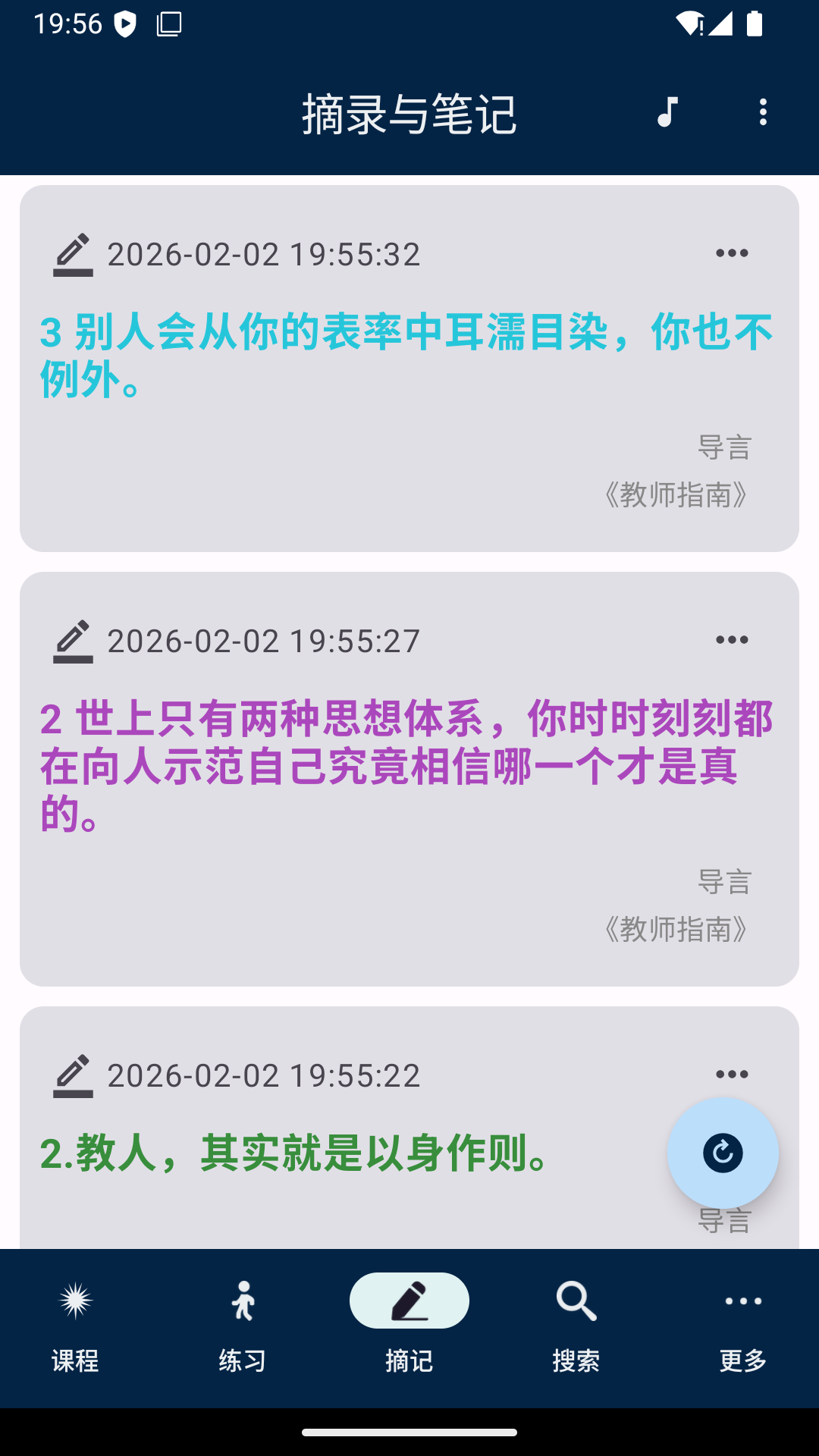Open the 搜索 search icon in bottom navigation
Image resolution: width=819 pixels, height=1456 pixels.
coord(576,1299)
